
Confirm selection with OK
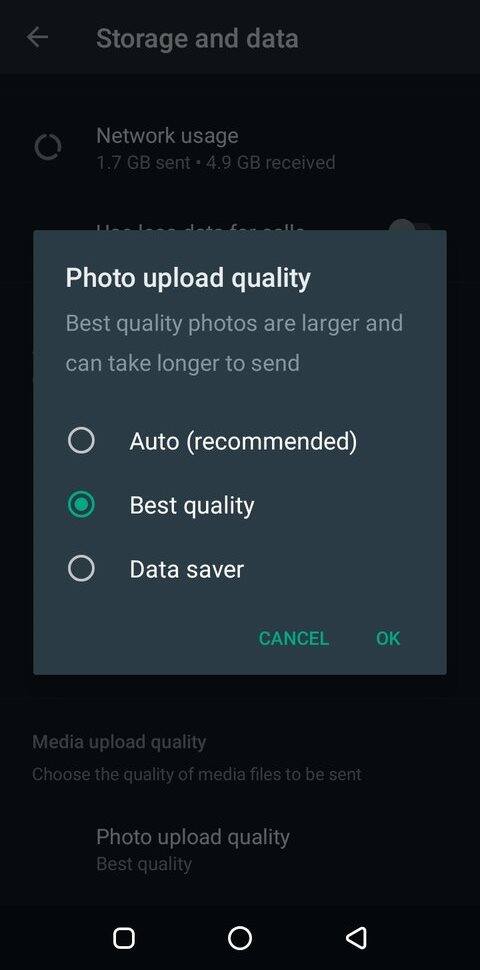pyautogui.click(x=388, y=638)
